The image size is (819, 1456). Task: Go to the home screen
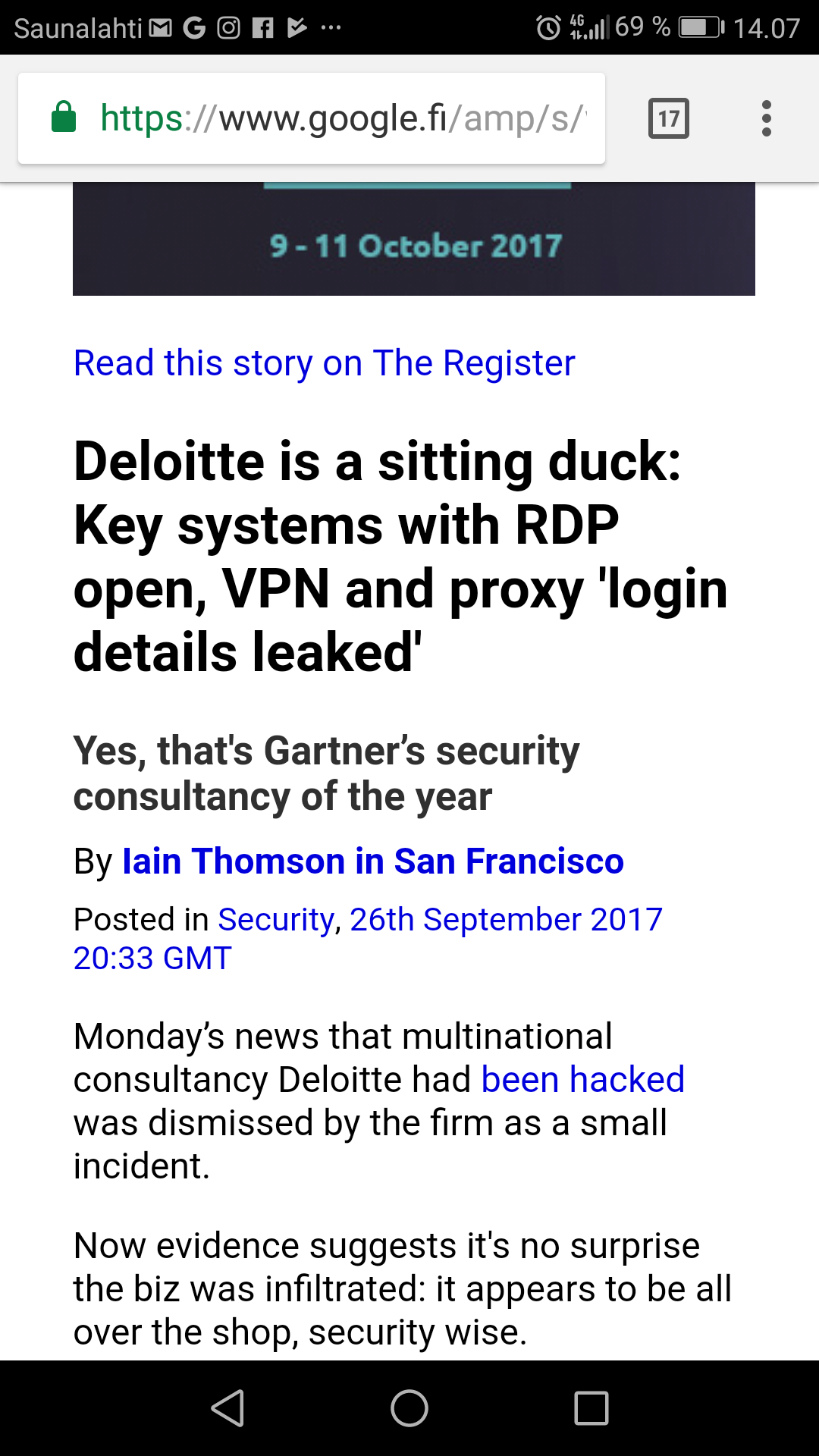coord(409,1408)
